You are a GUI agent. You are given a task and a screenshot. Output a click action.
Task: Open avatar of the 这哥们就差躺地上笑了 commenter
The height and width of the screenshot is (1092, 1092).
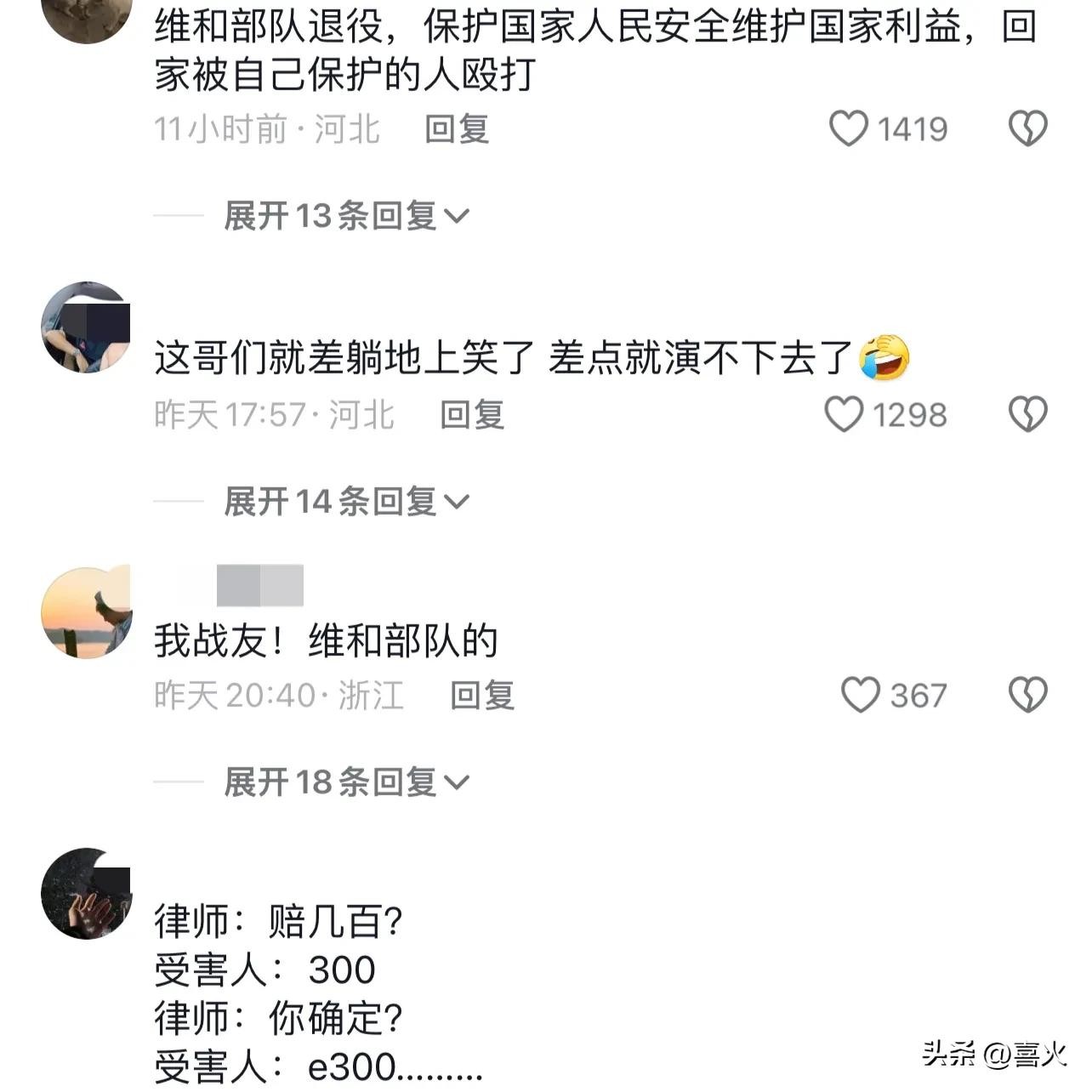point(86,327)
